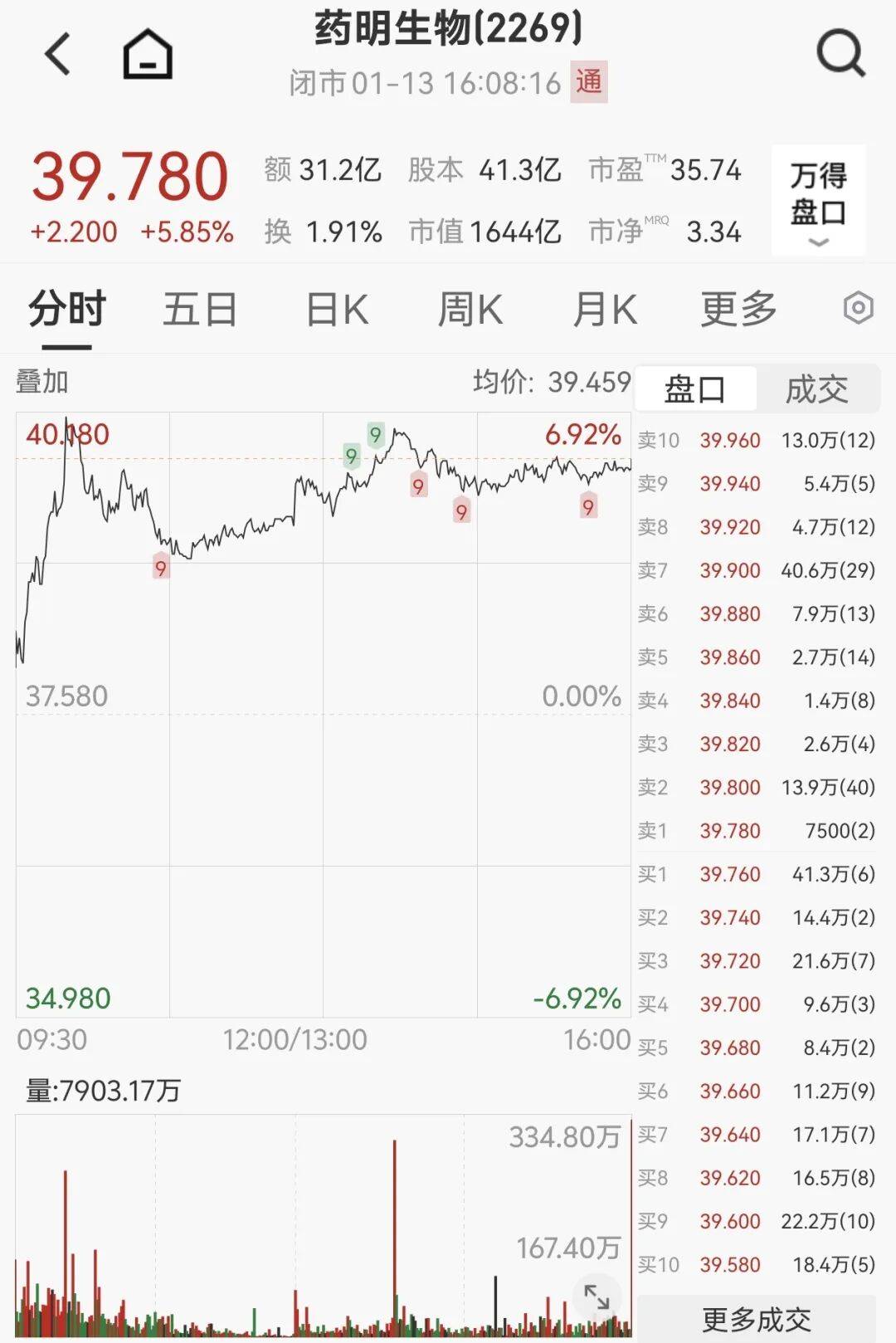This screenshot has width=896, height=1343.
Task: Expand the chart to fullscreen
Action: point(597,1296)
